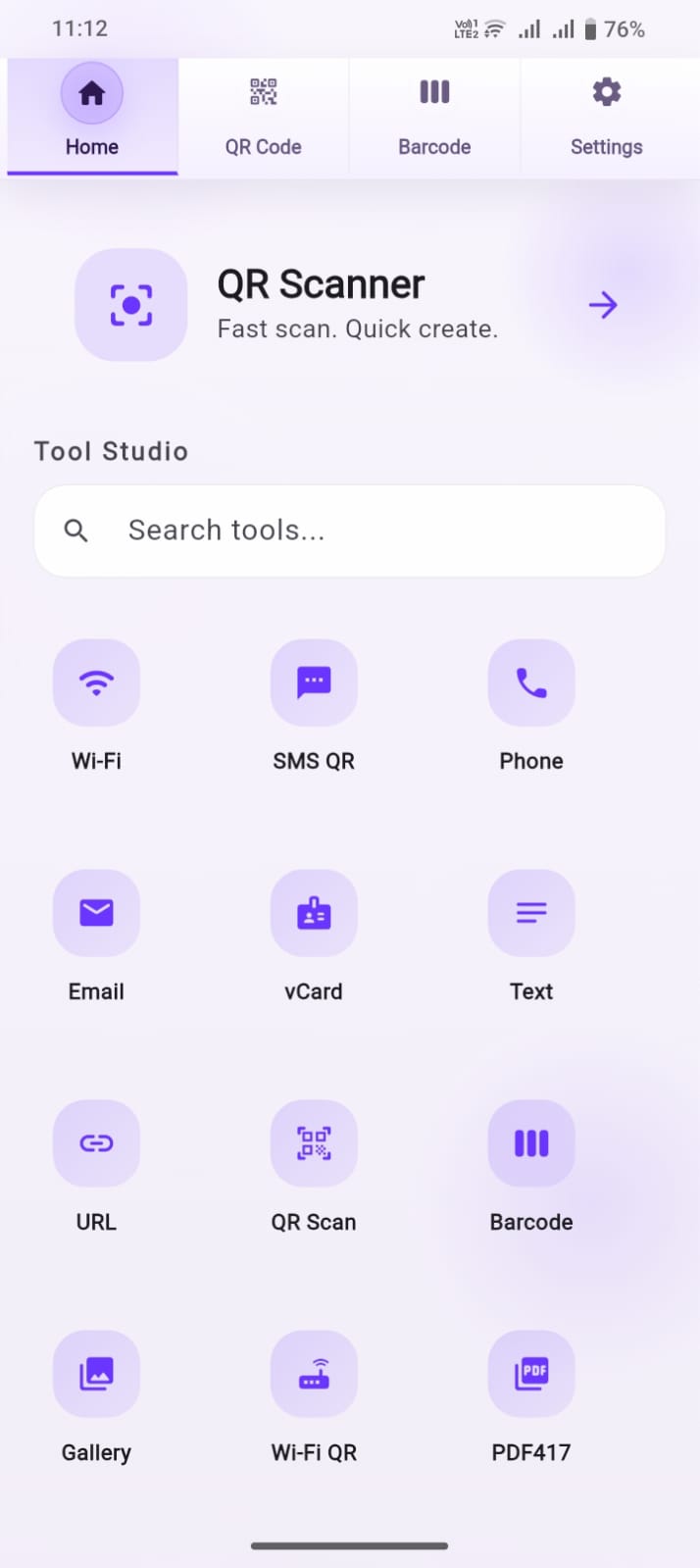Start QR Scan from Tool Studio
The image size is (700, 1568).
click(x=314, y=1144)
